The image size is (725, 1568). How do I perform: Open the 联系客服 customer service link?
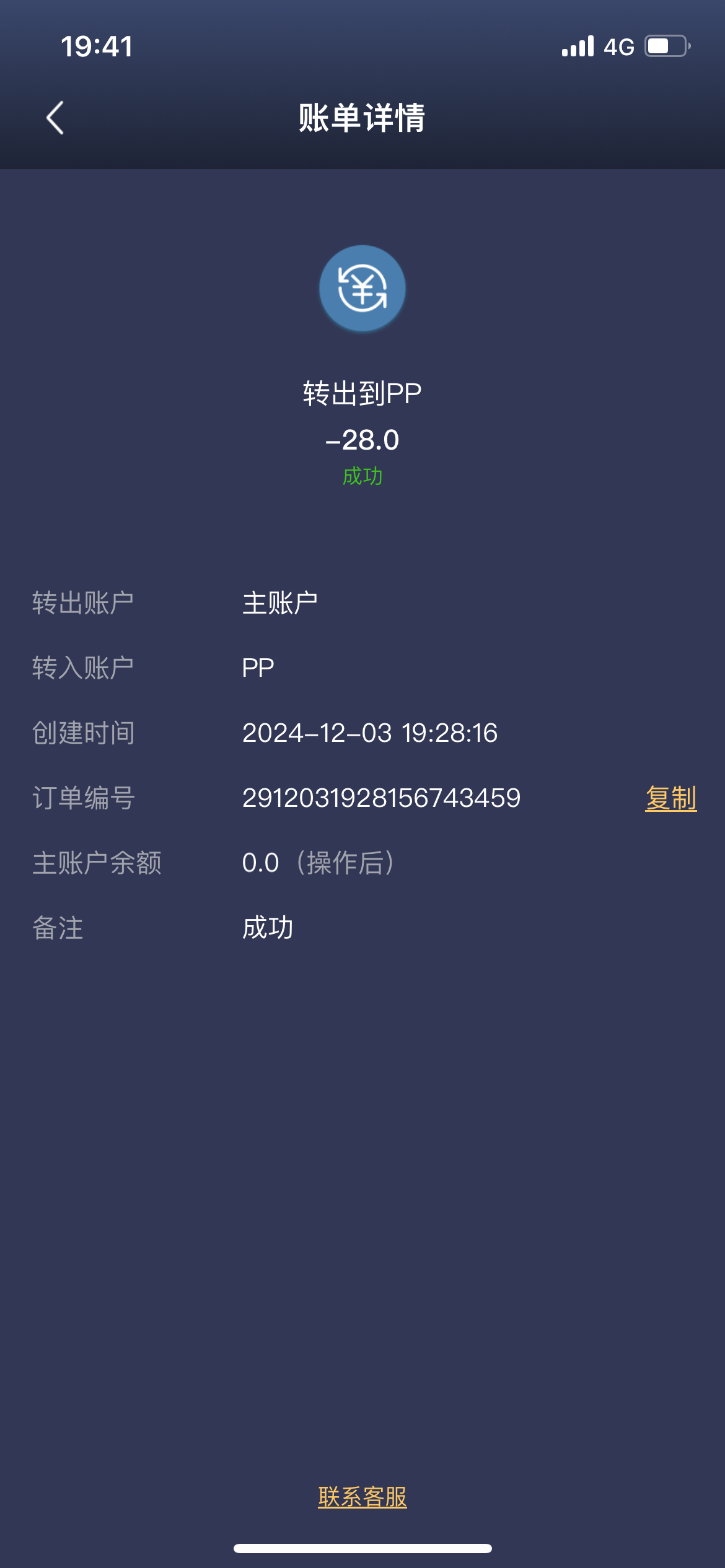coord(362,1497)
